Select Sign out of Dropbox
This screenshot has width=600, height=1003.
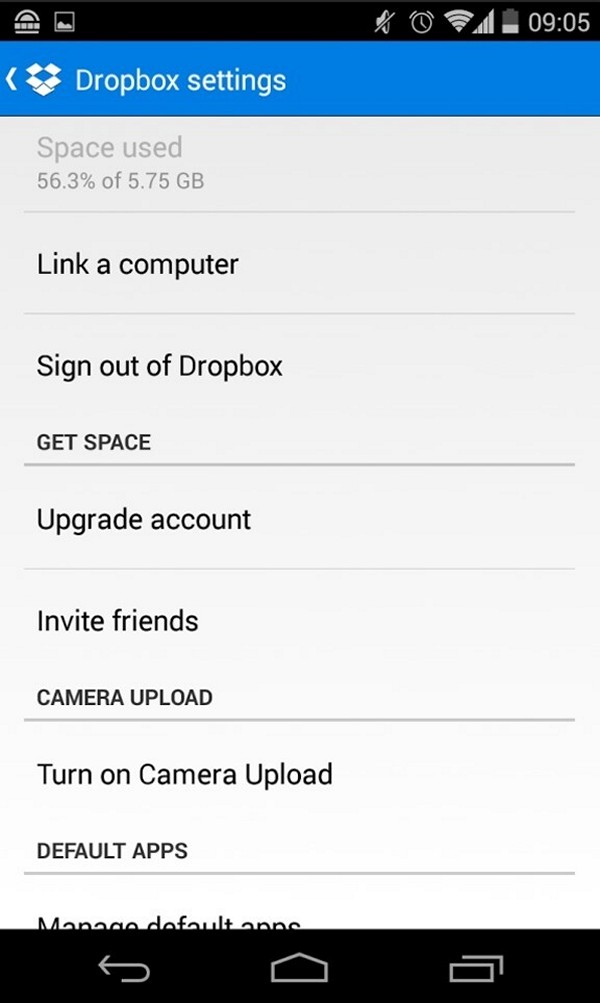pos(299,365)
